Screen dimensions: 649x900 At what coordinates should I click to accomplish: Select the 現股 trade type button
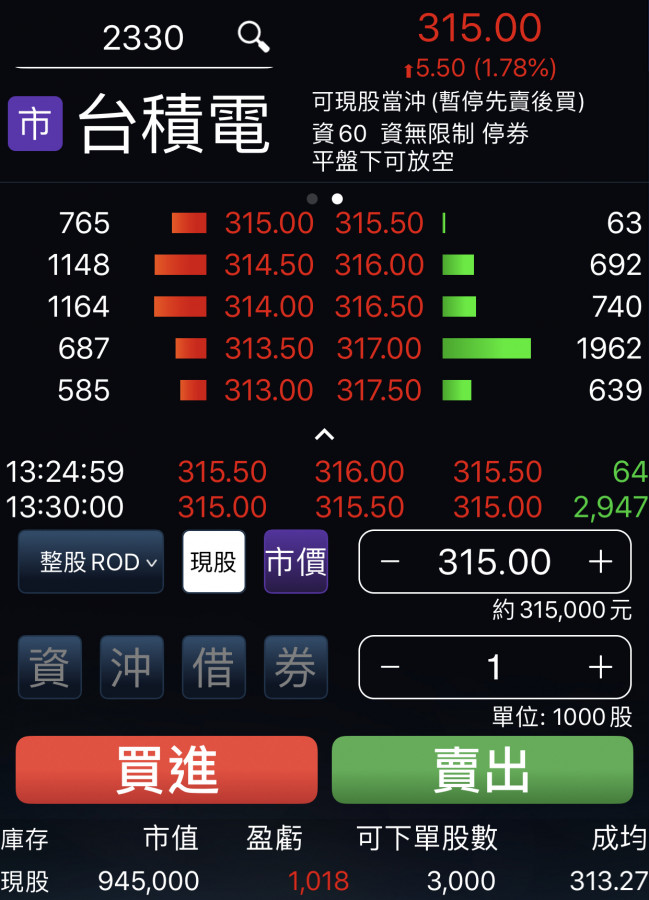[214, 562]
